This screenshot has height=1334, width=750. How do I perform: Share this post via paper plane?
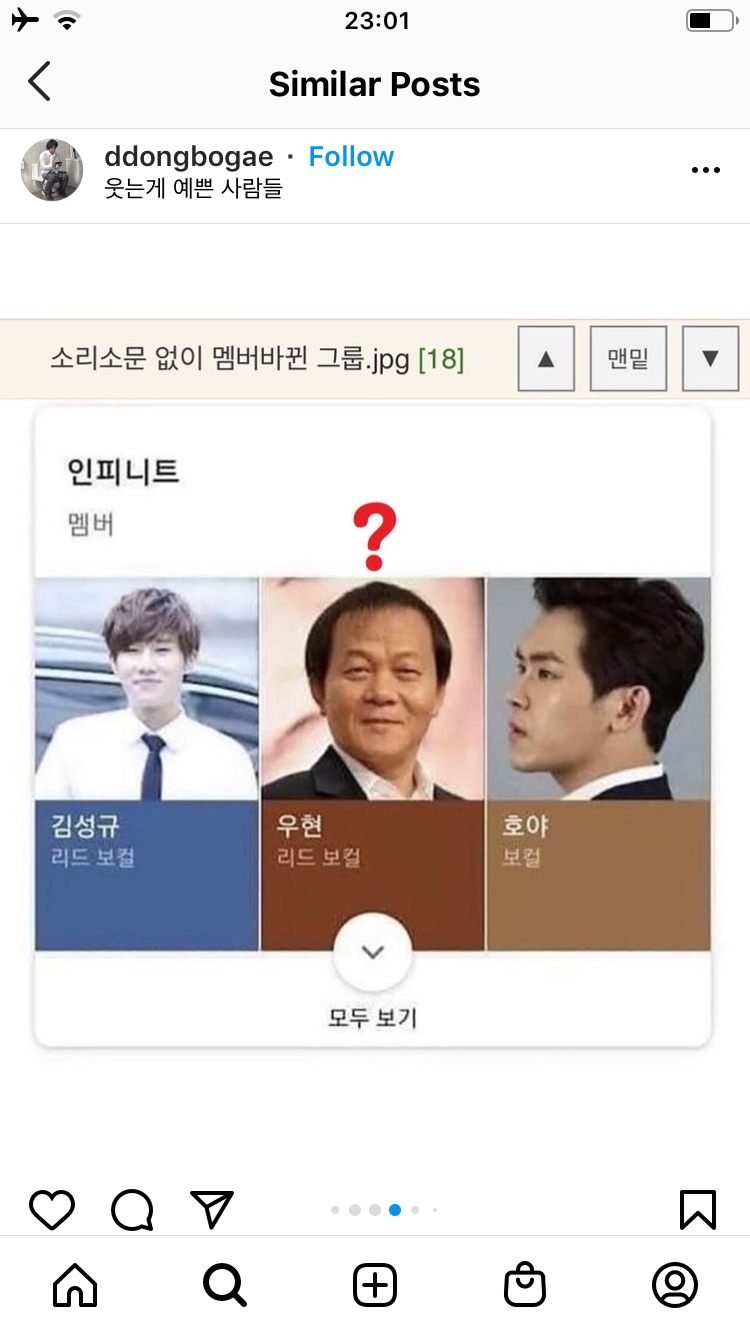212,1210
